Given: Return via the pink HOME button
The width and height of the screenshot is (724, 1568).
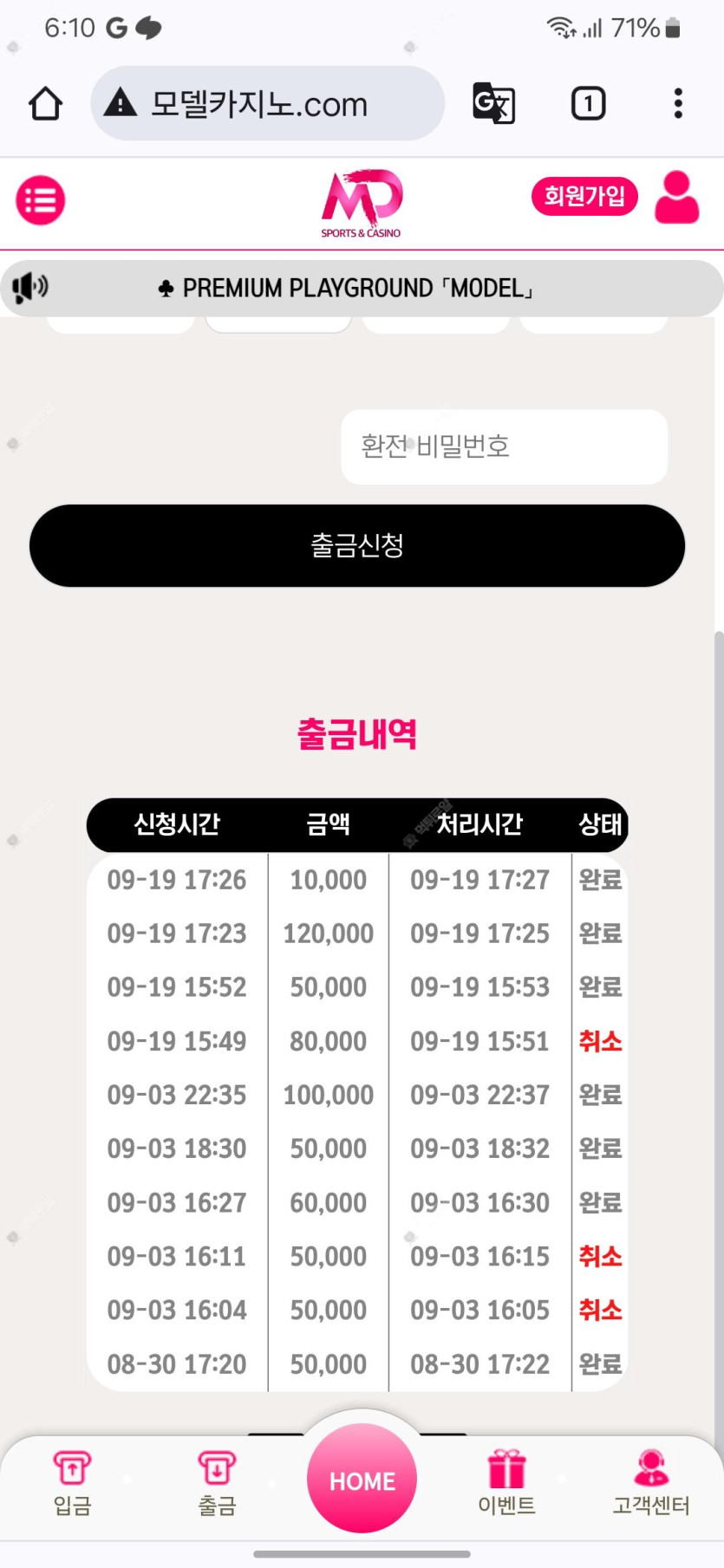Looking at the screenshot, I should click(362, 1480).
